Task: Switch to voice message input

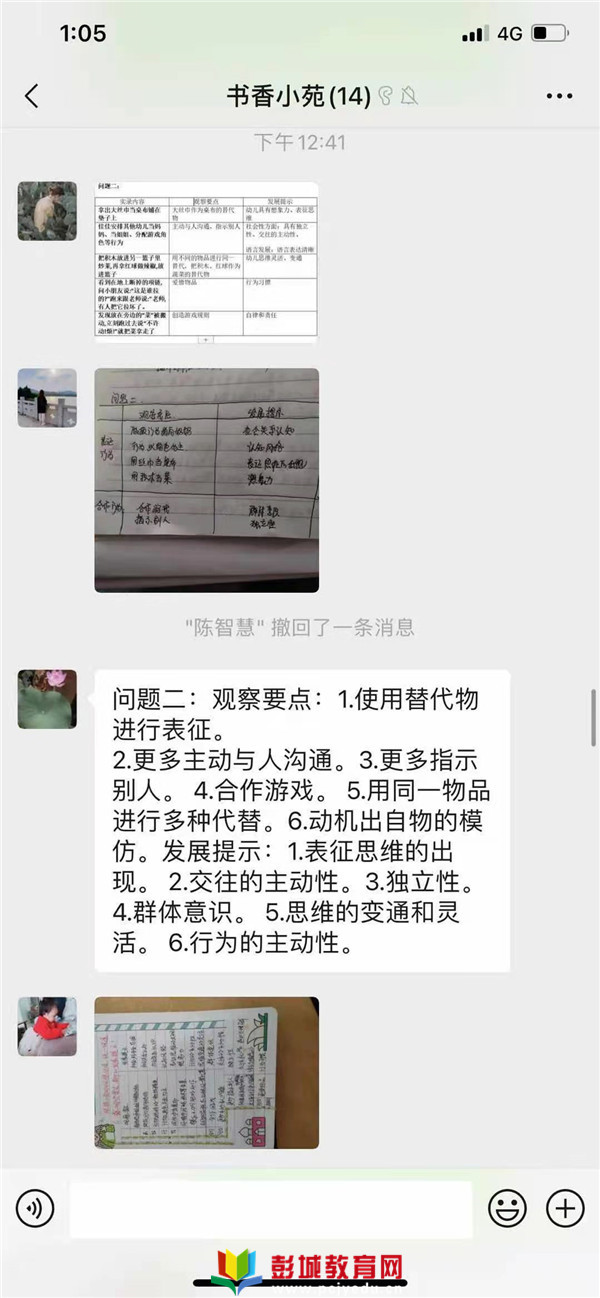Action: [36, 1210]
